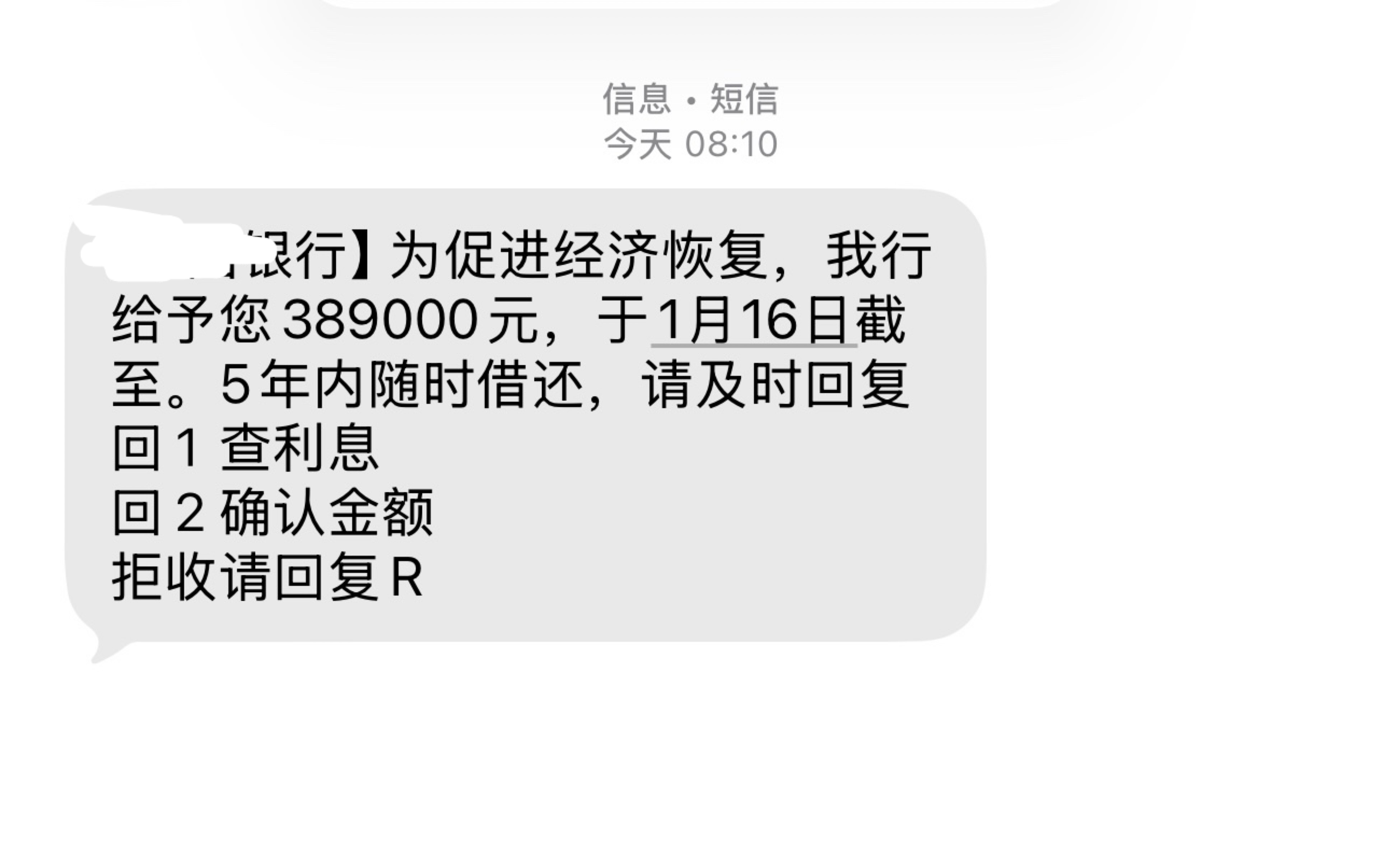This screenshot has height=868, width=1383.
Task: Tap the underlined date 1月16日
Action: pos(753,320)
